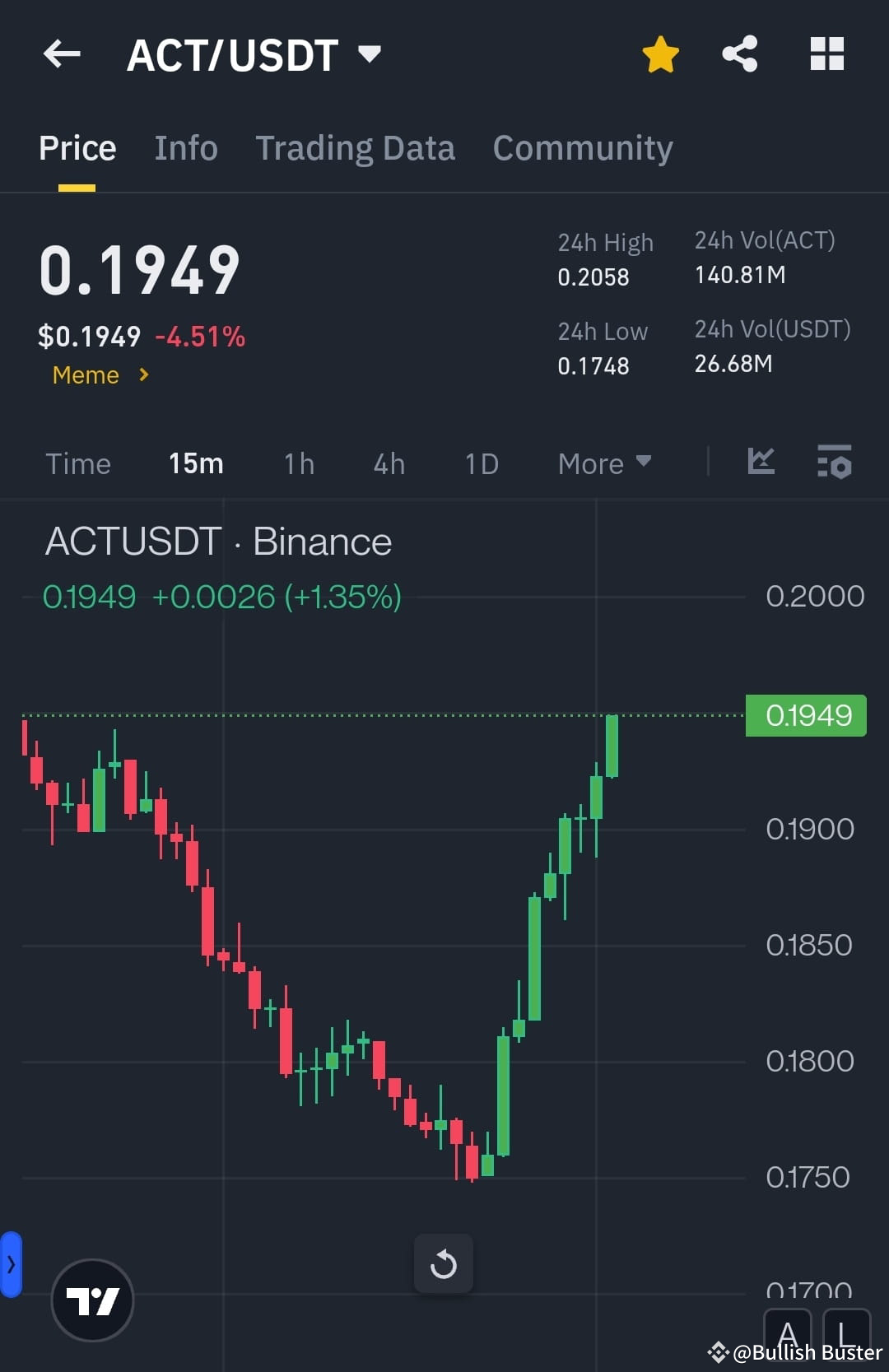
Task: Tap the share icon in the header
Action: (x=738, y=53)
